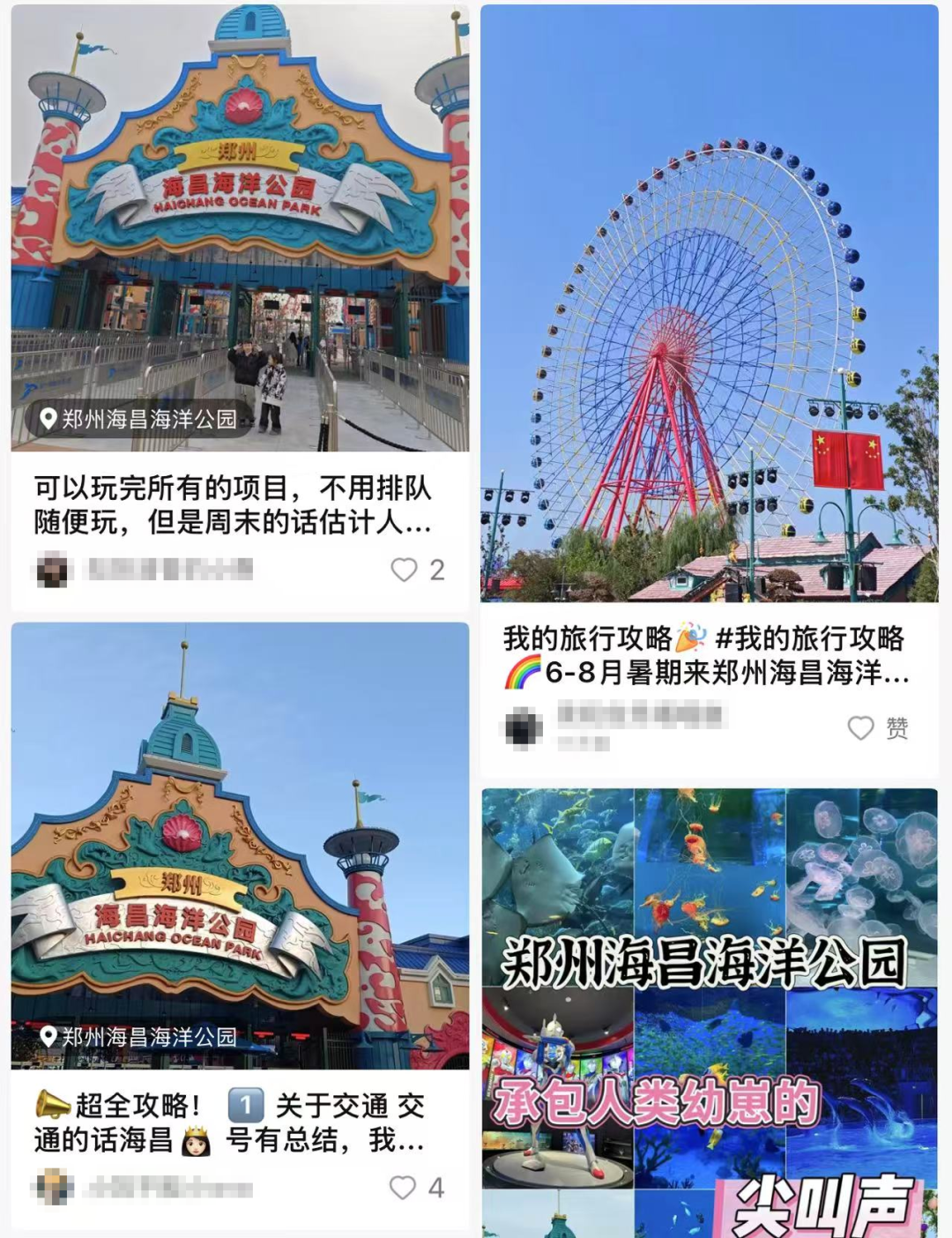Open the aquarium collage post '承包人类幼崽的尖叫声'
Viewport: 952px width, 1238px height.
pyautogui.click(x=709, y=1012)
